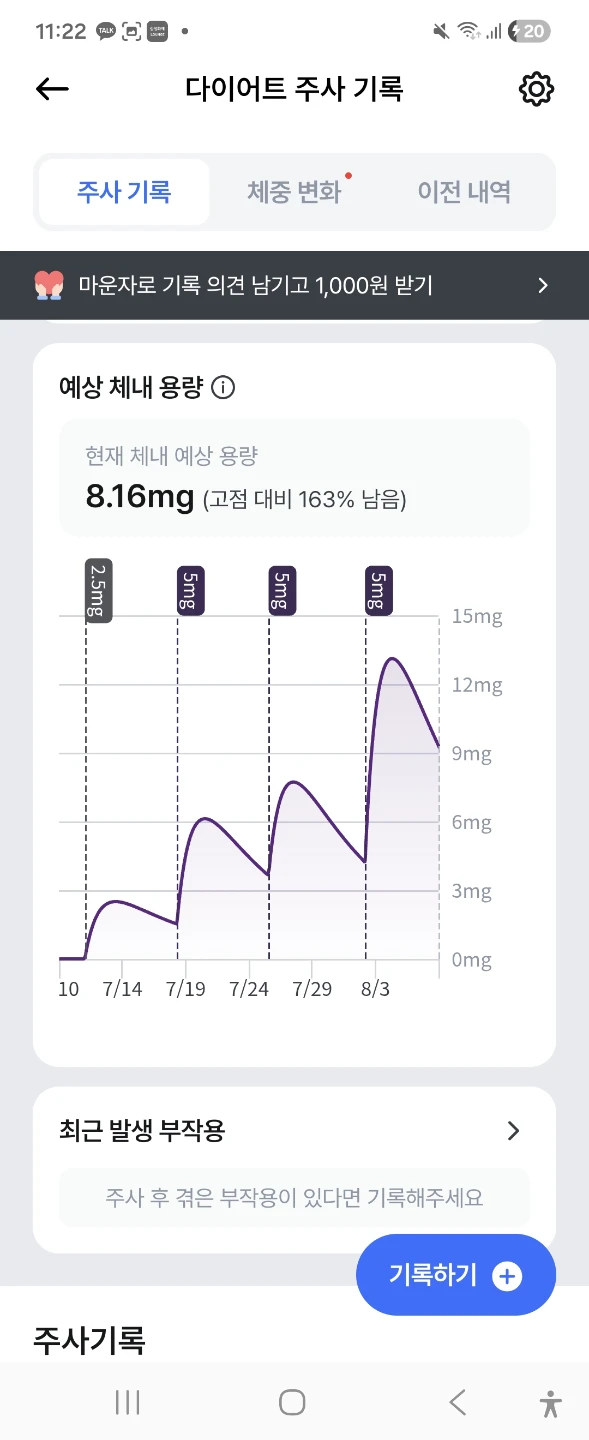Tap the system home button
The image size is (589, 1440).
pyautogui.click(x=292, y=1402)
